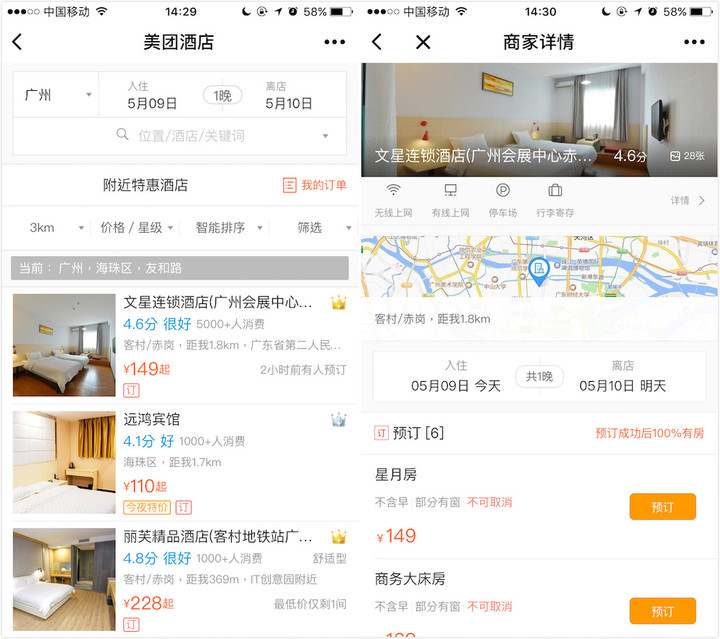Open the 3km distance filter

coord(46,228)
